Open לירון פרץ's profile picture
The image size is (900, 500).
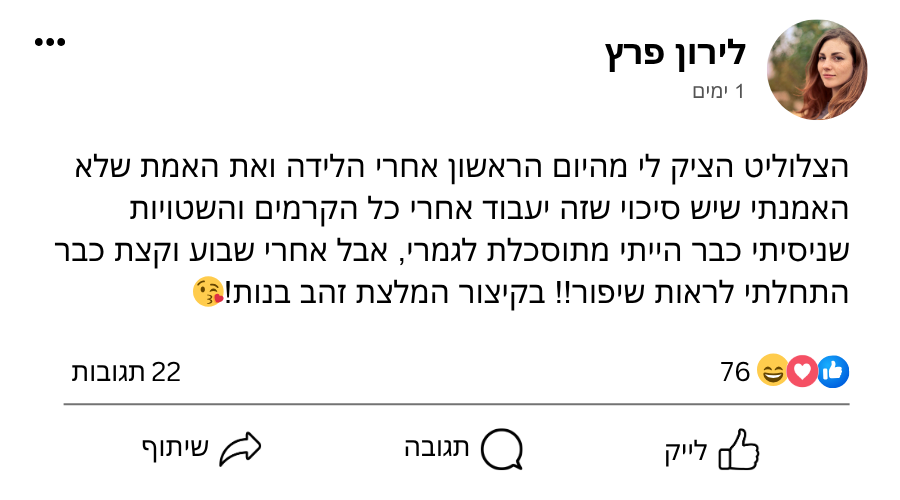[x=816, y=70]
